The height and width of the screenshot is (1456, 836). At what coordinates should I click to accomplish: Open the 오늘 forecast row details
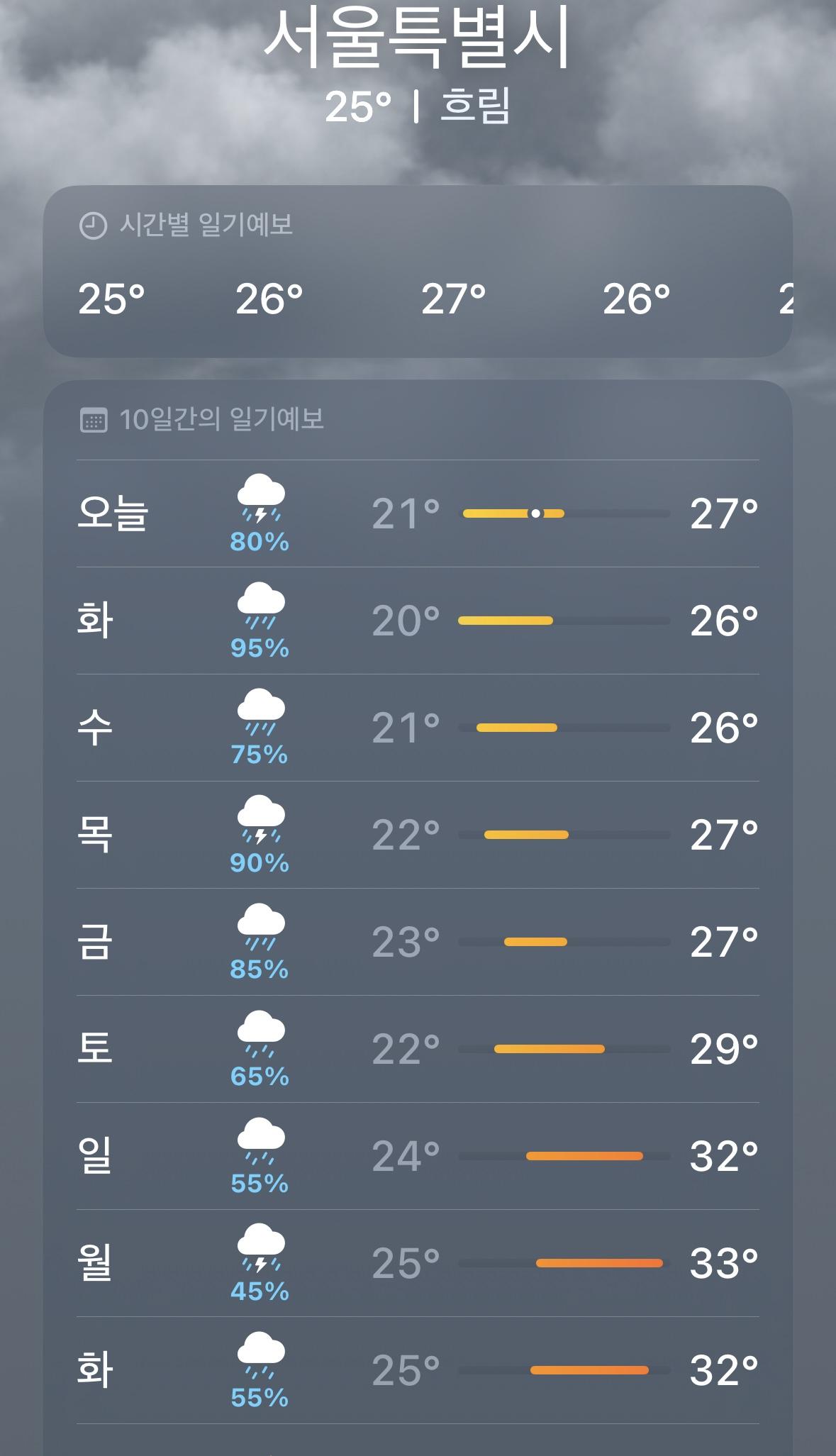click(418, 513)
